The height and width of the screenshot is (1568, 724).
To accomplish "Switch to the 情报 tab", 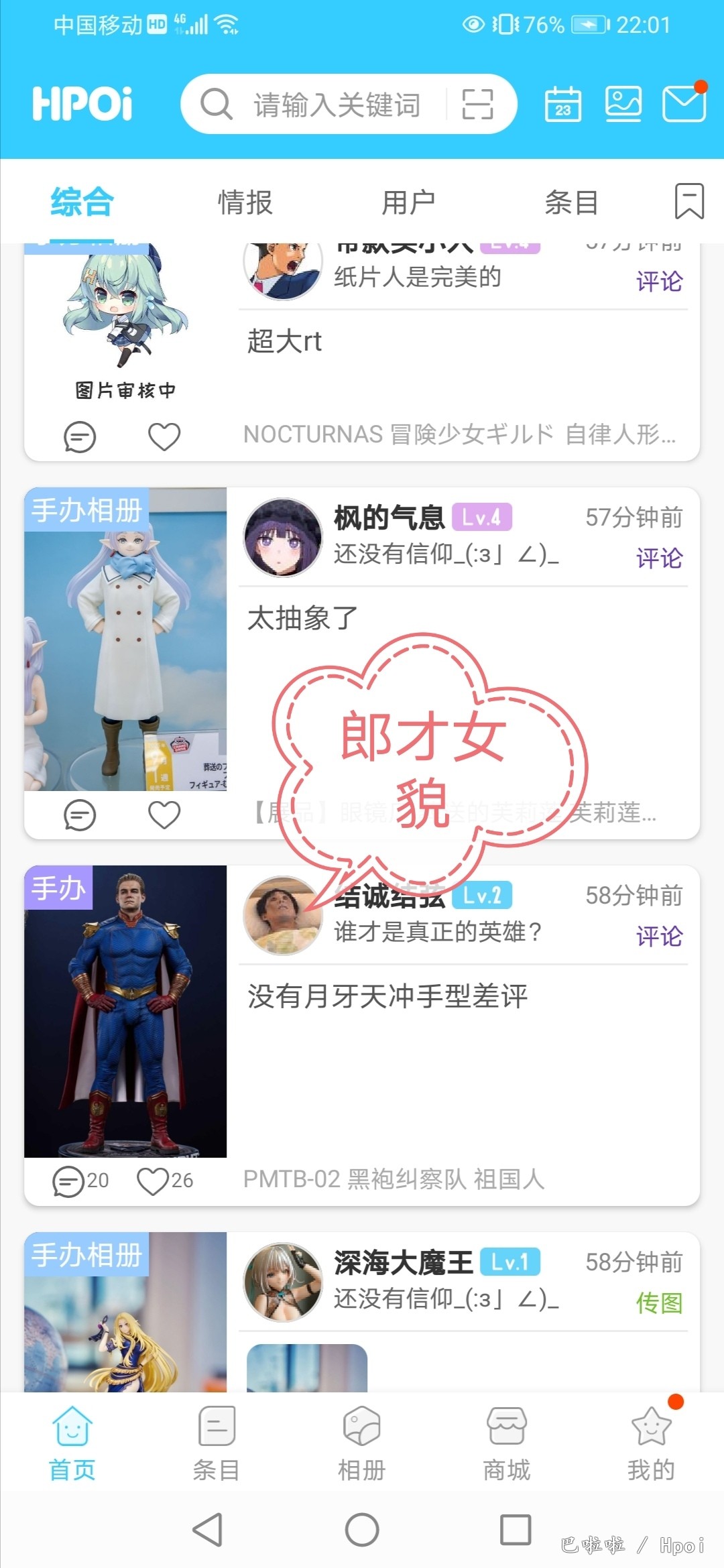I will (245, 202).
